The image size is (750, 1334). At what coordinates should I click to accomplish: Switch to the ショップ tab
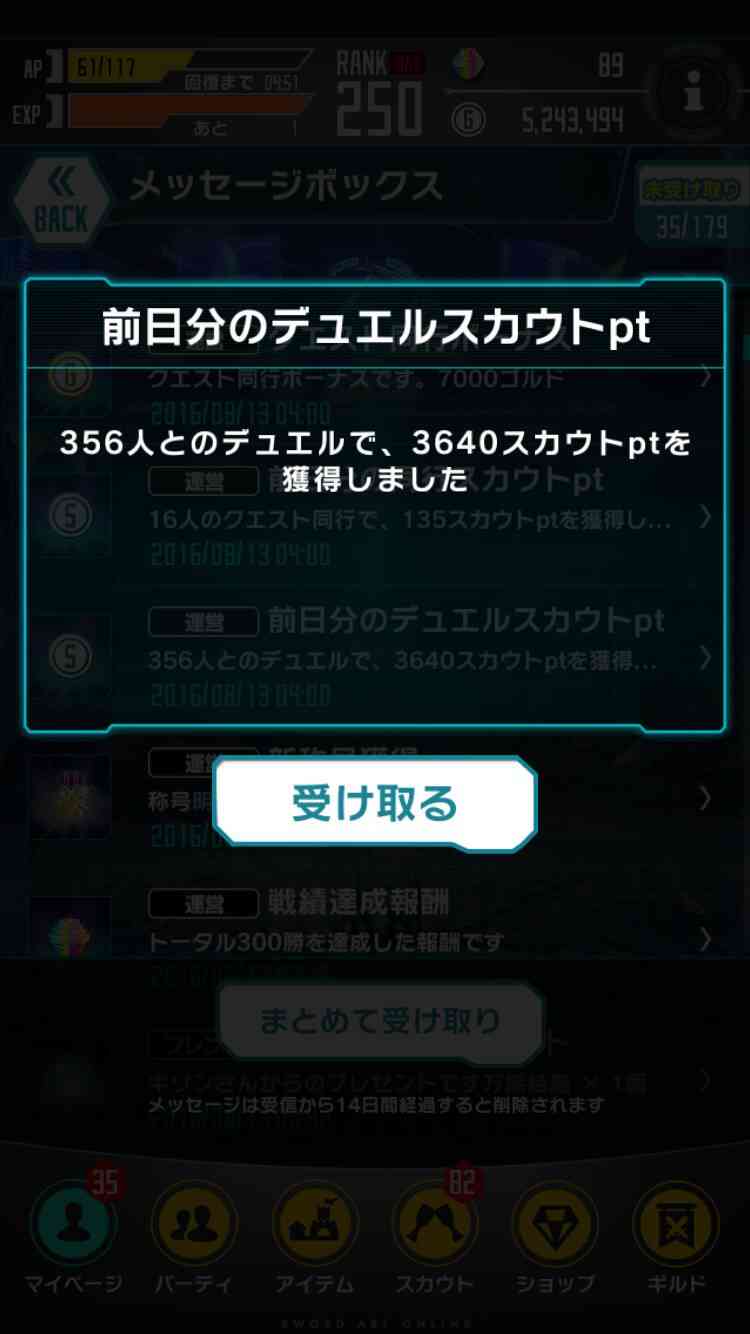point(554,1237)
